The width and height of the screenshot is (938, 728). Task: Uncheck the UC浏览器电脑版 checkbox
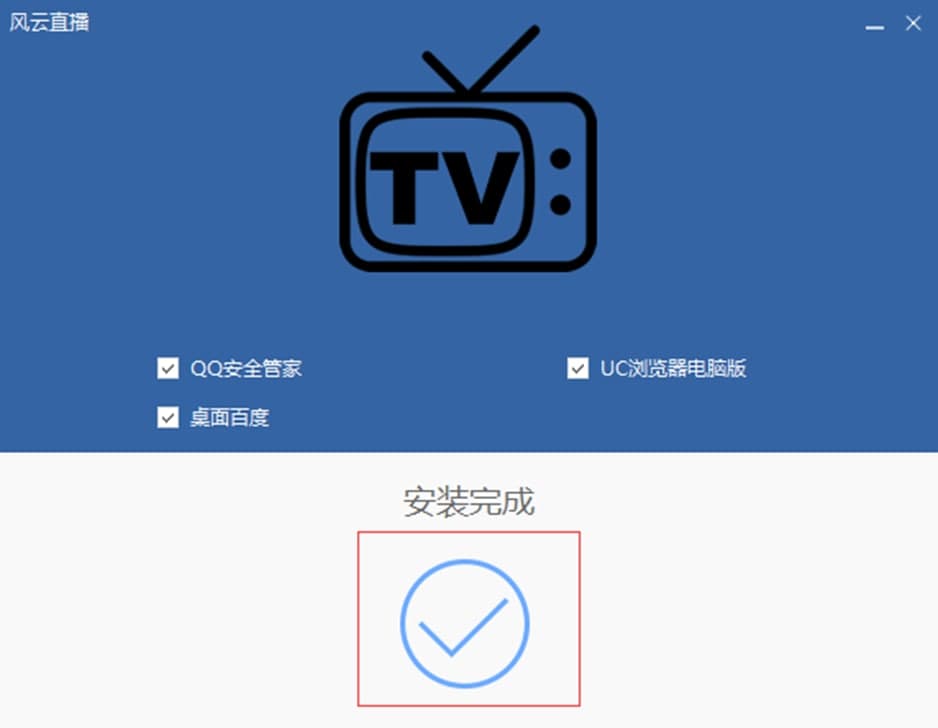(578, 369)
